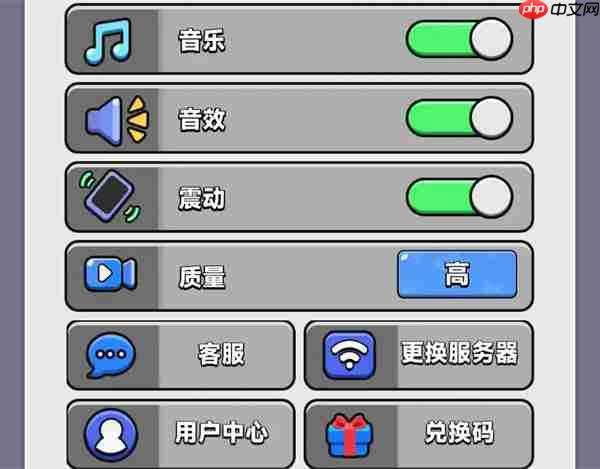Change the 质量 quality setting 高
600x469 pixels.
pos(457,274)
